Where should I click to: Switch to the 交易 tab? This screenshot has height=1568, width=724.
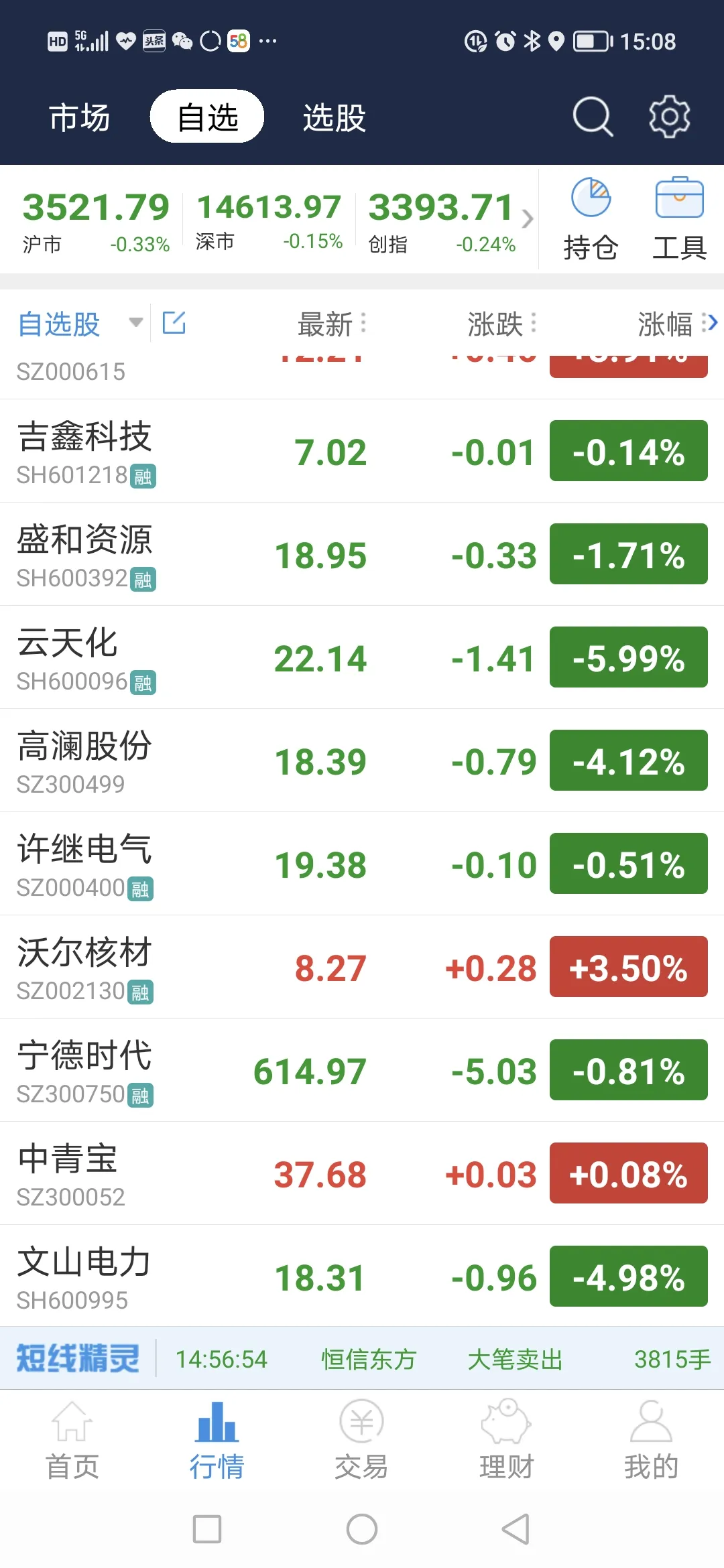click(x=362, y=1440)
